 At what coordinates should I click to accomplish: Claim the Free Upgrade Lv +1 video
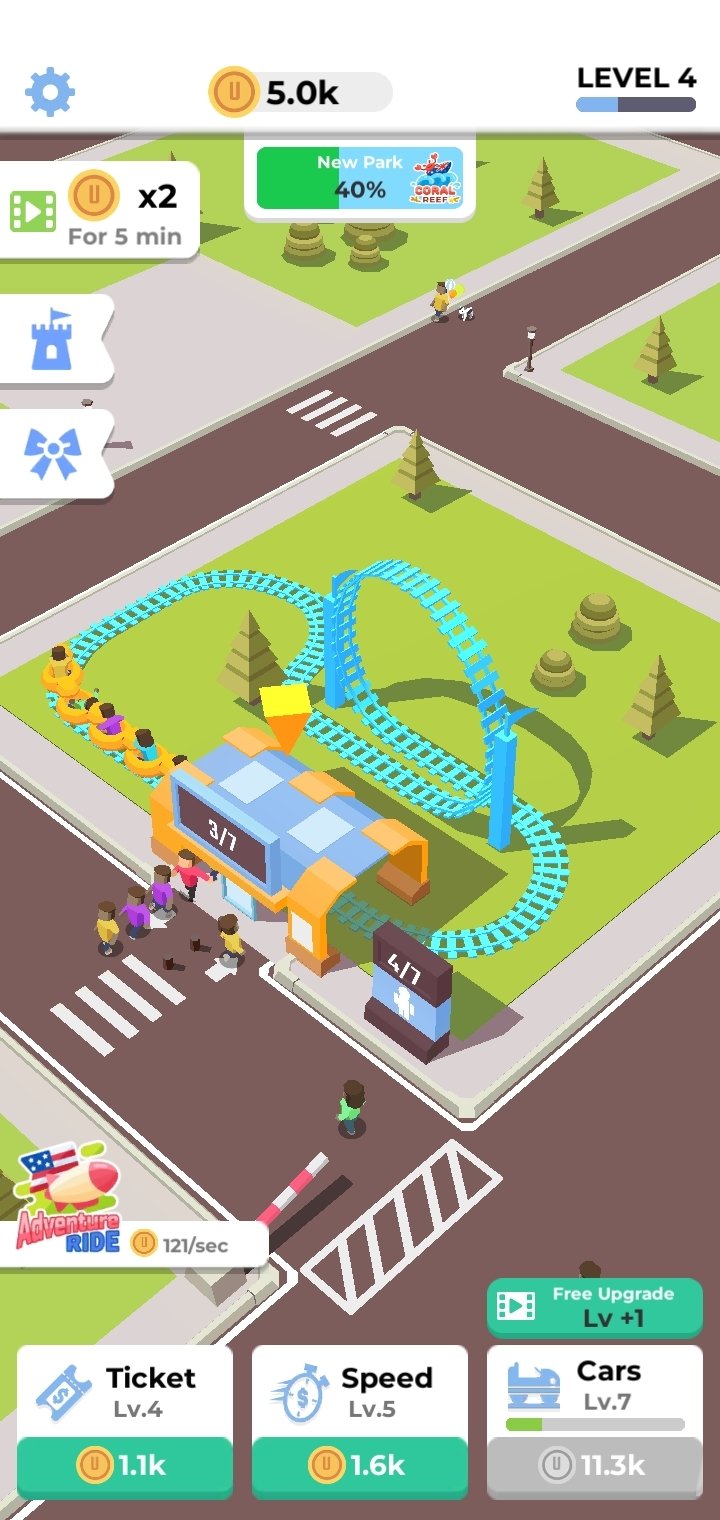pos(595,1306)
